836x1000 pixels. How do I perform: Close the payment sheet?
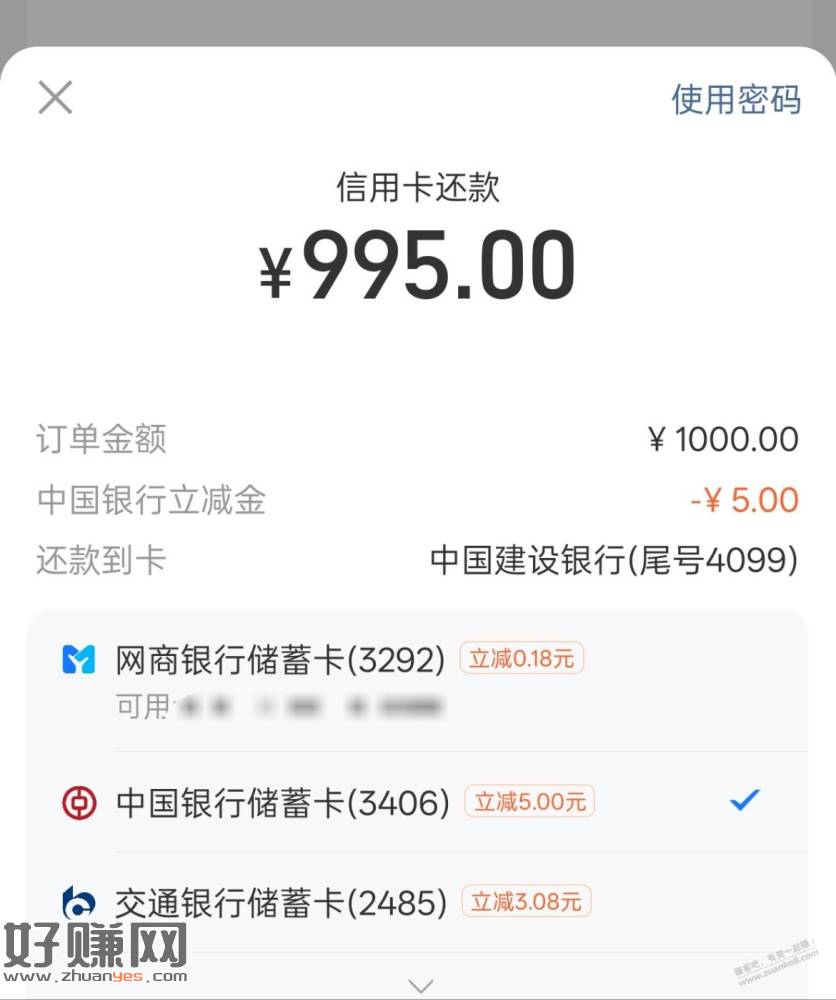55,98
